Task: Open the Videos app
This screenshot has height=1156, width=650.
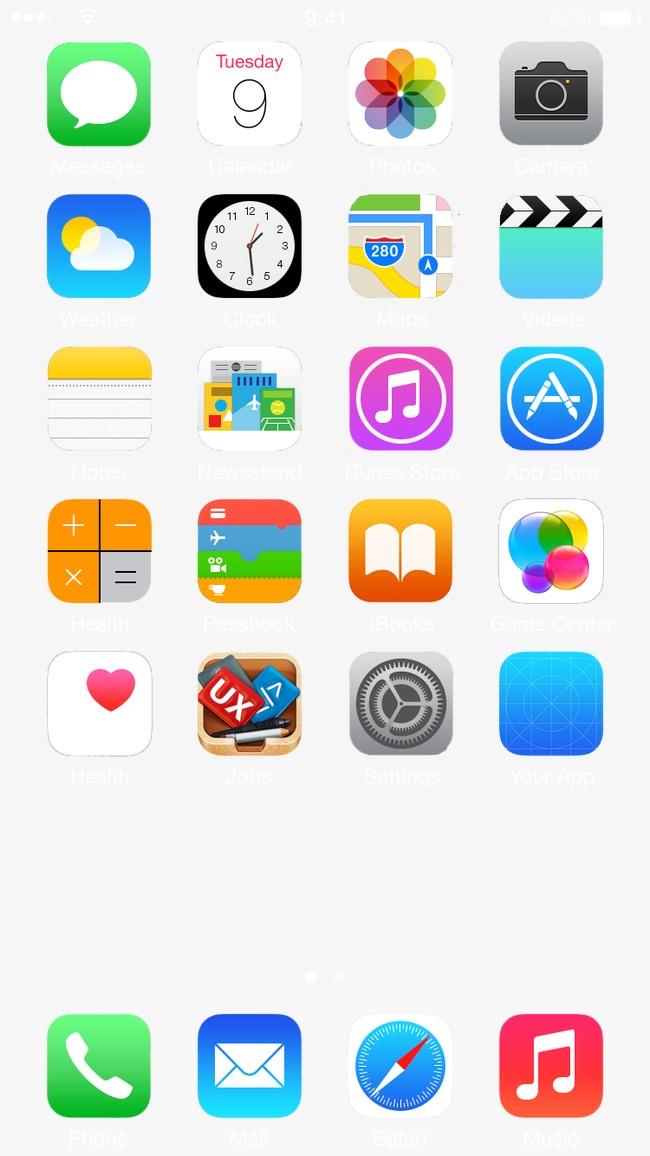Action: [x=551, y=246]
